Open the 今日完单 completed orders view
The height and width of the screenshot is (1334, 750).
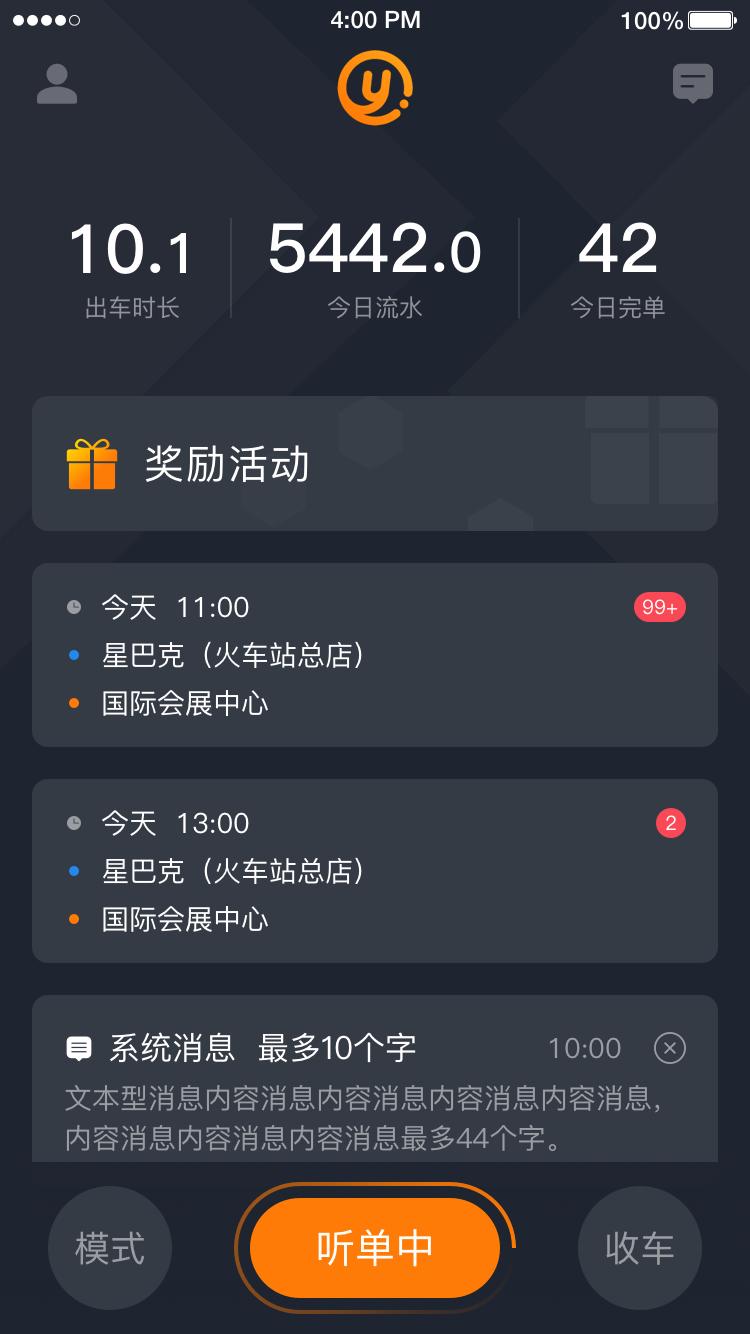618,265
